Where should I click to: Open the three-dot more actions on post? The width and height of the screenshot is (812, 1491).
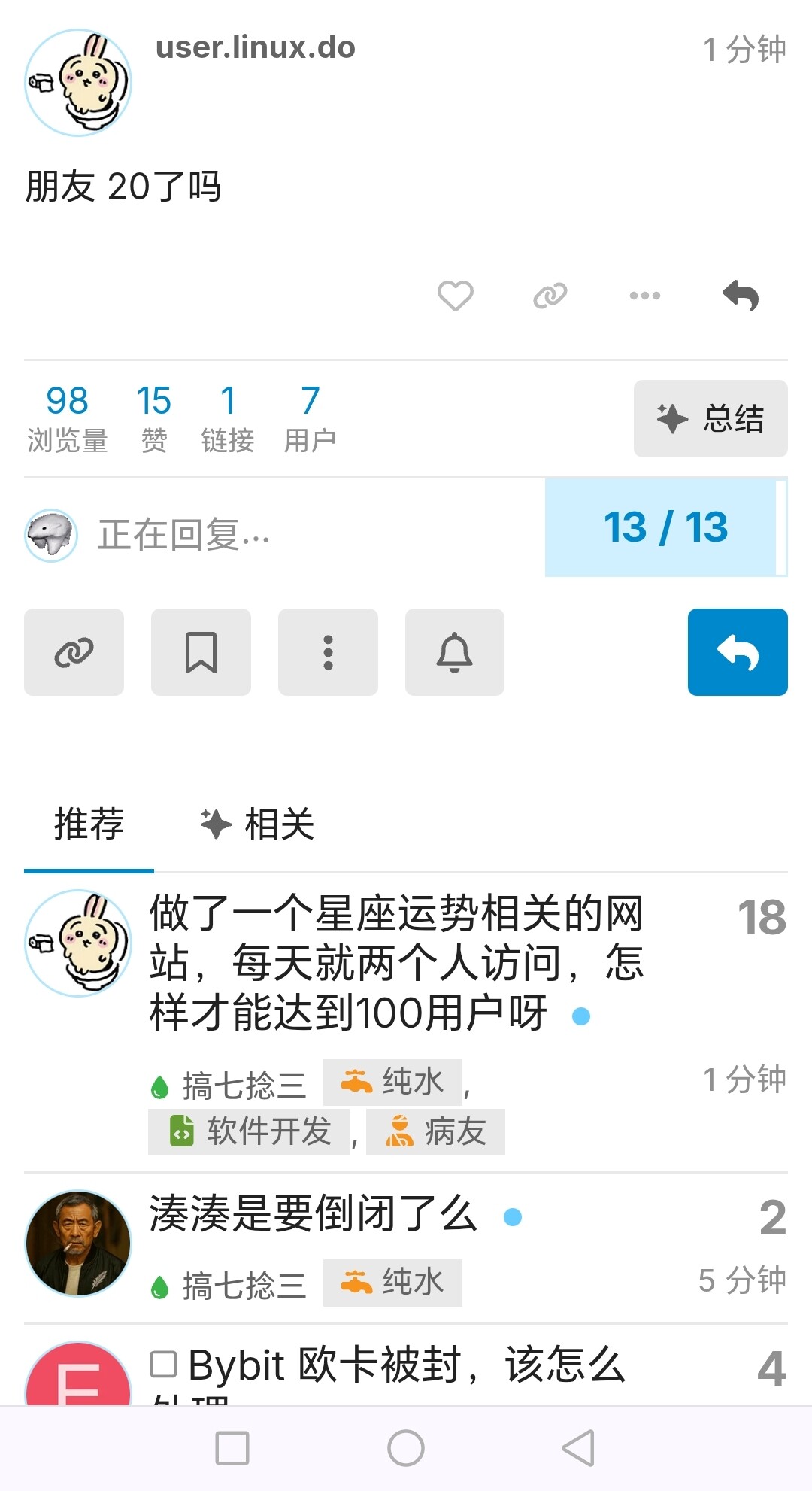(645, 296)
